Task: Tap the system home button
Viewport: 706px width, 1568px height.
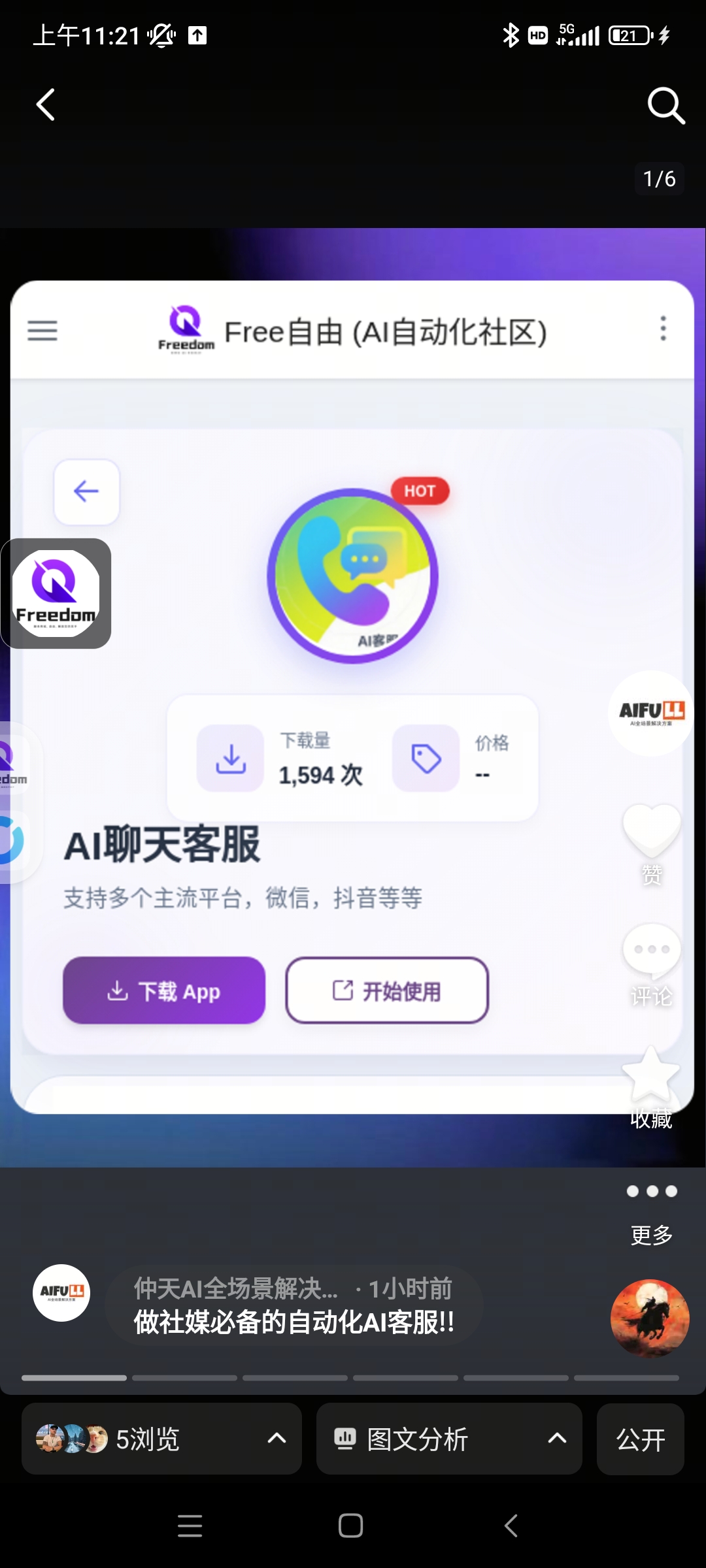Action: coord(351,1526)
